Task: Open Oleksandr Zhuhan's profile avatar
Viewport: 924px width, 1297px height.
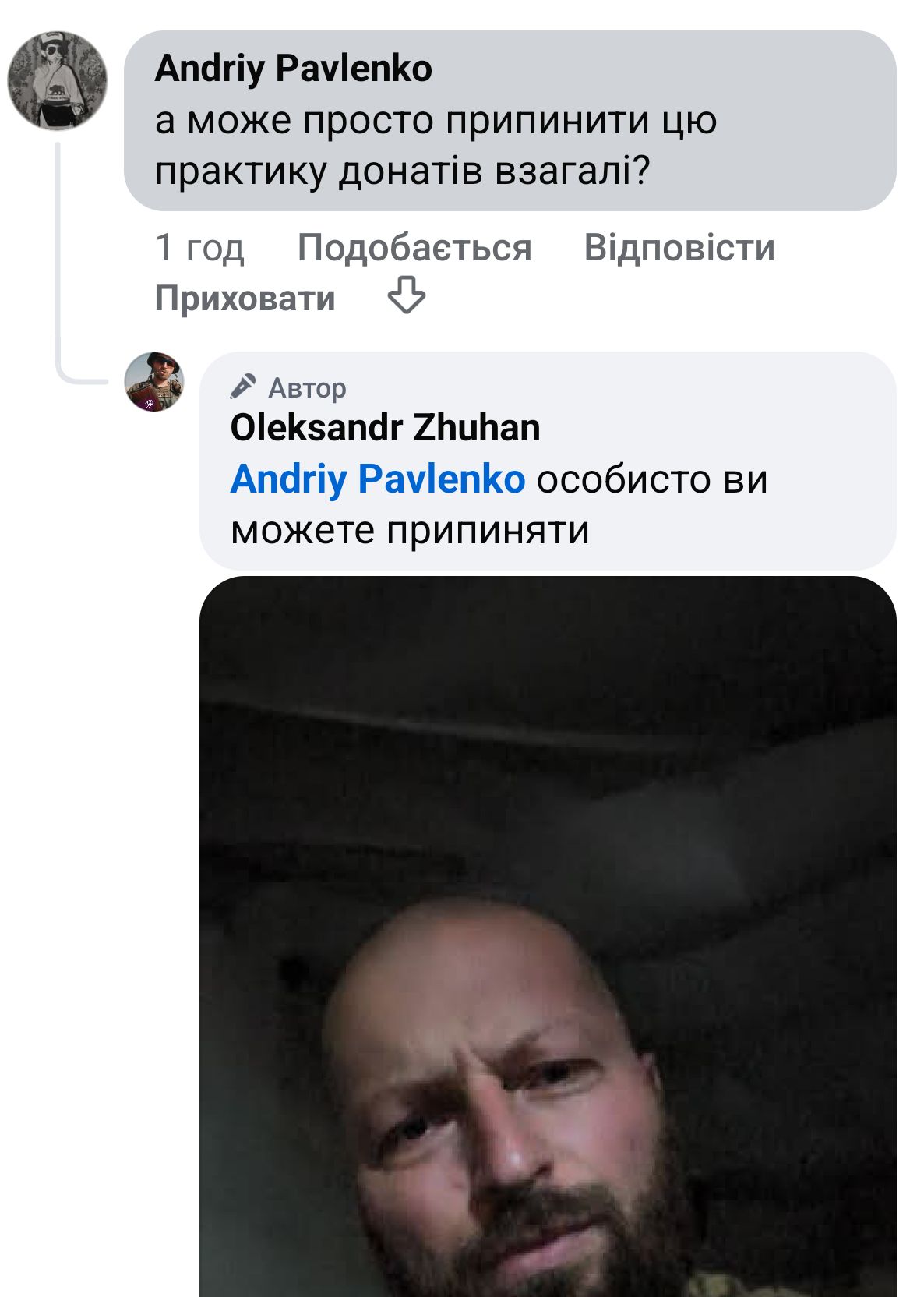Action: click(x=154, y=382)
